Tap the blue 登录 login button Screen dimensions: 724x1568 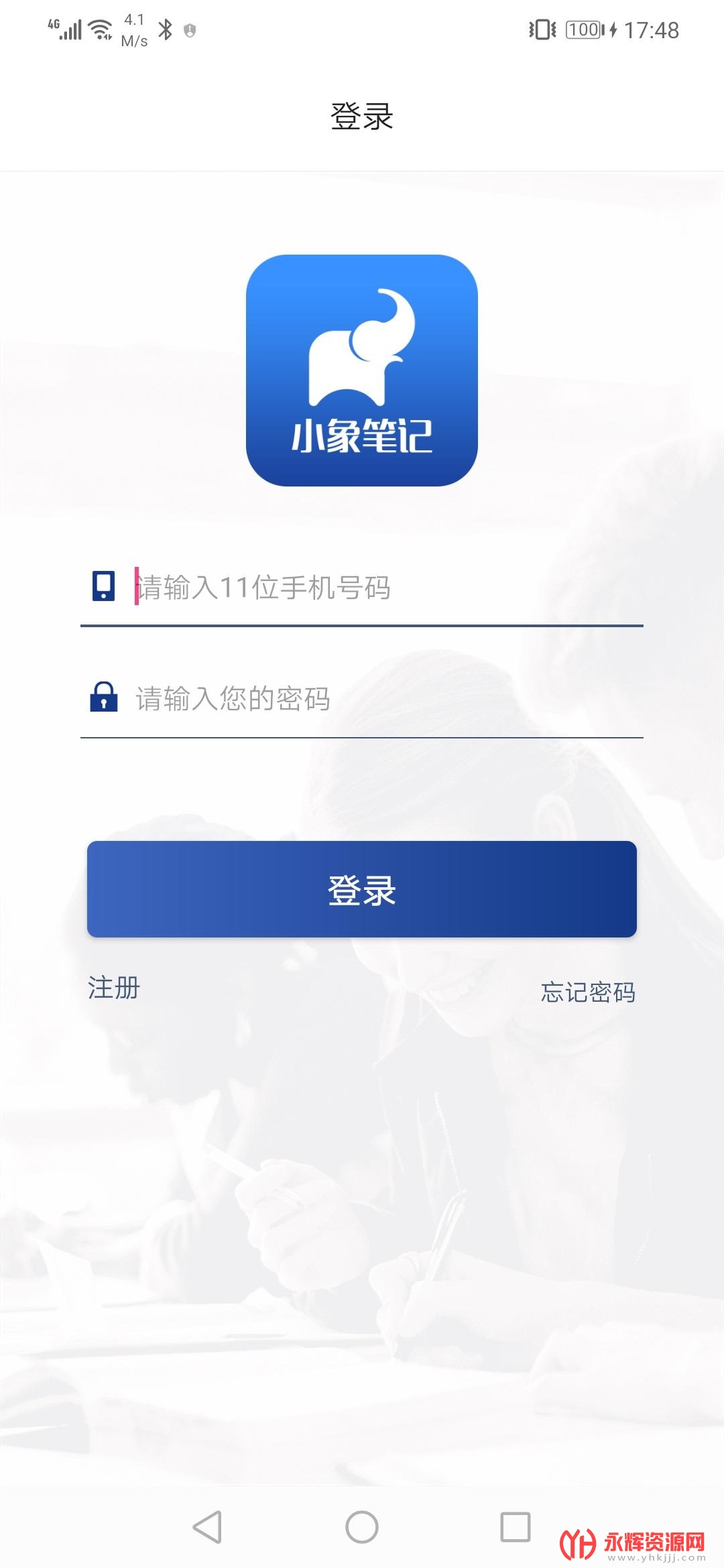[362, 889]
